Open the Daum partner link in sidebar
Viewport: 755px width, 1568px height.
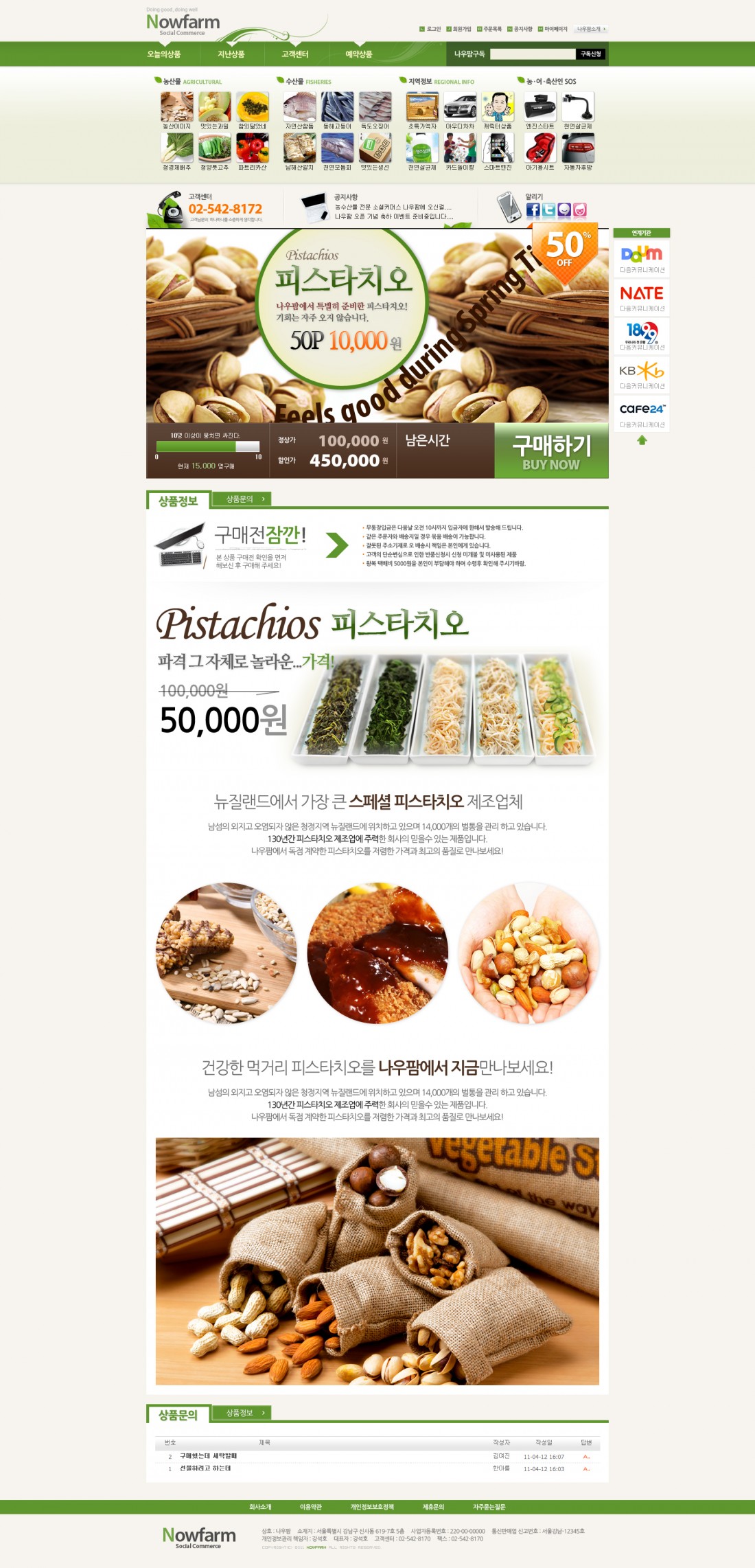pyautogui.click(x=641, y=258)
